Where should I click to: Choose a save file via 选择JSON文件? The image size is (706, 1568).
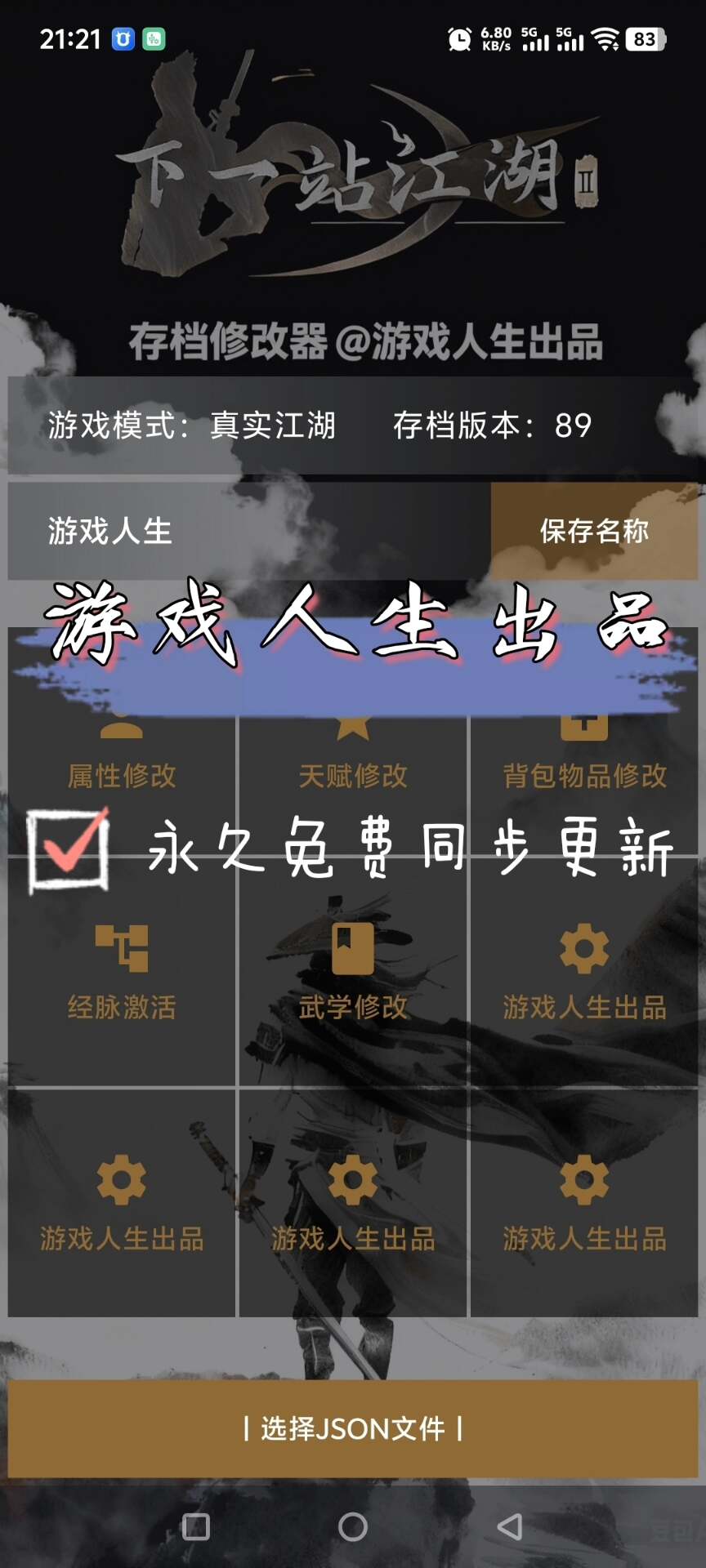point(353,1428)
